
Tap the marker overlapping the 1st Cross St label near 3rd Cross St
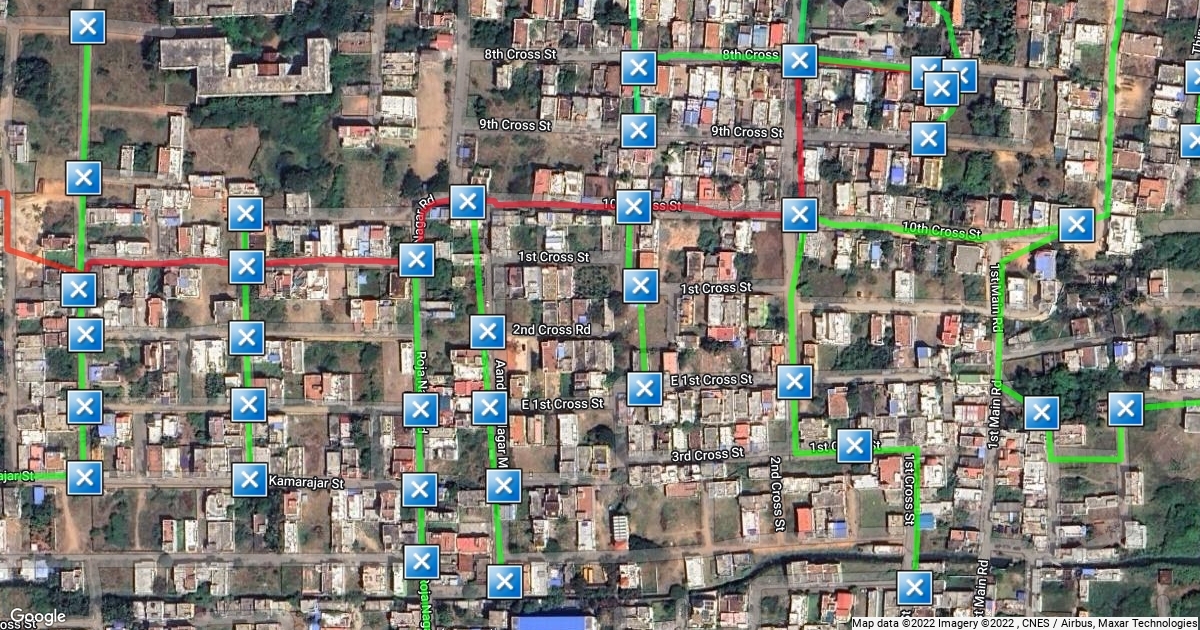tap(854, 446)
